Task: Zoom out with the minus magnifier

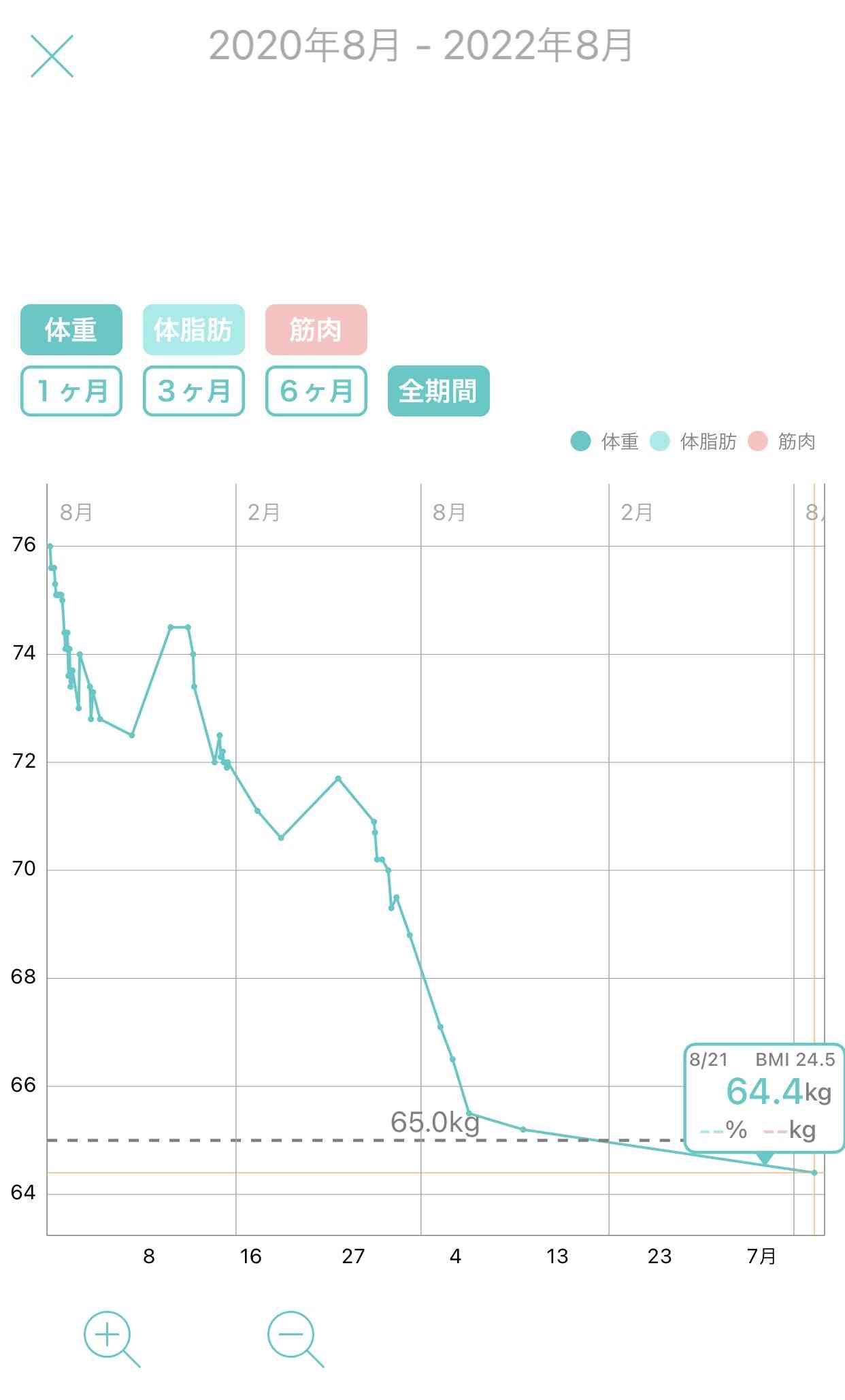Action: point(295,1338)
